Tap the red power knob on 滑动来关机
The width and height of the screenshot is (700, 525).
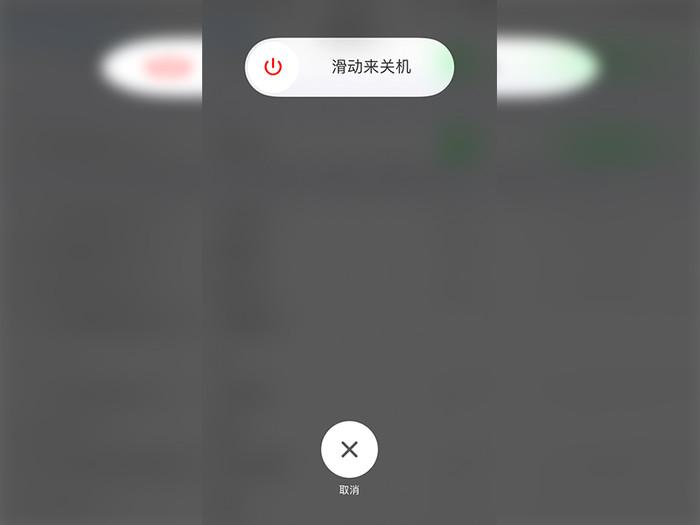(x=273, y=67)
